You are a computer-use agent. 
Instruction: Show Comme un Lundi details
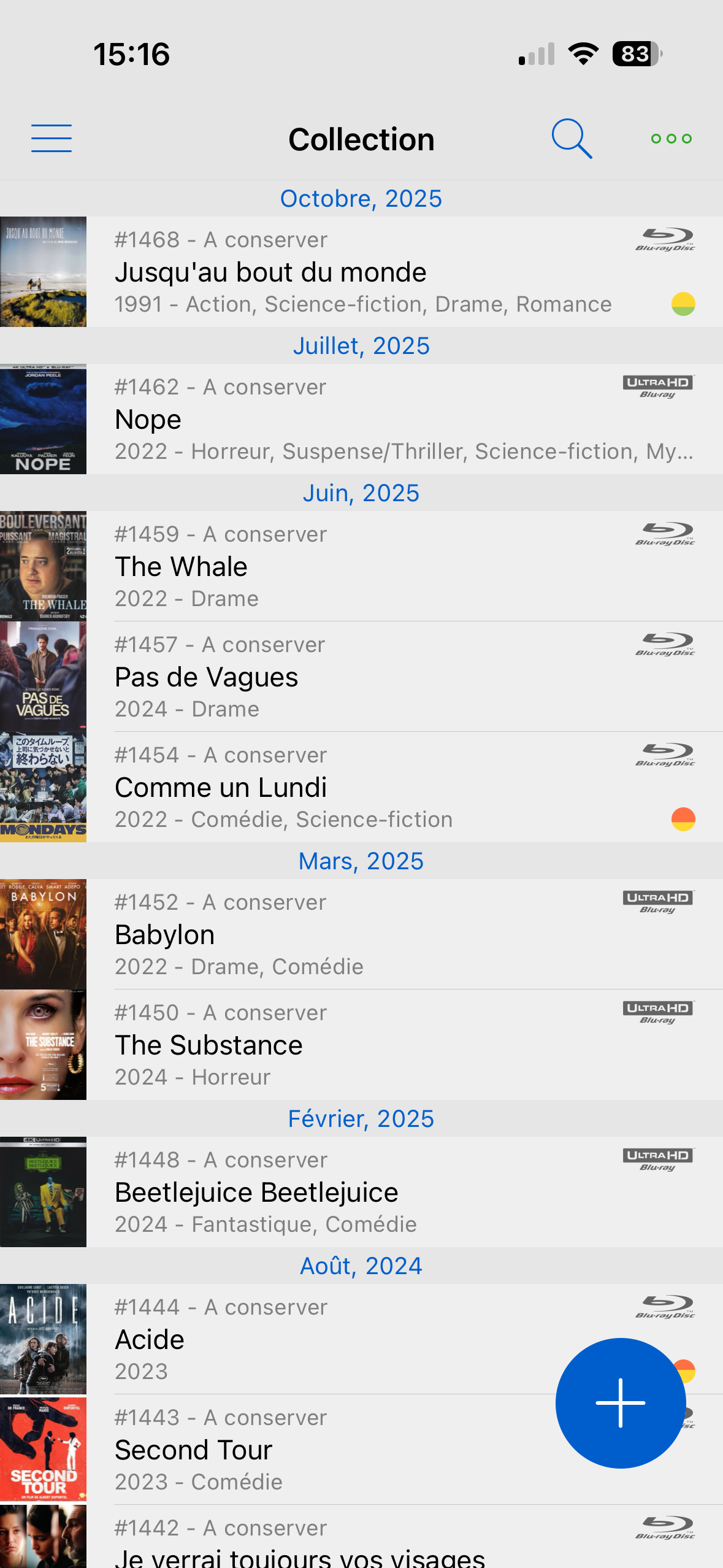(x=362, y=787)
